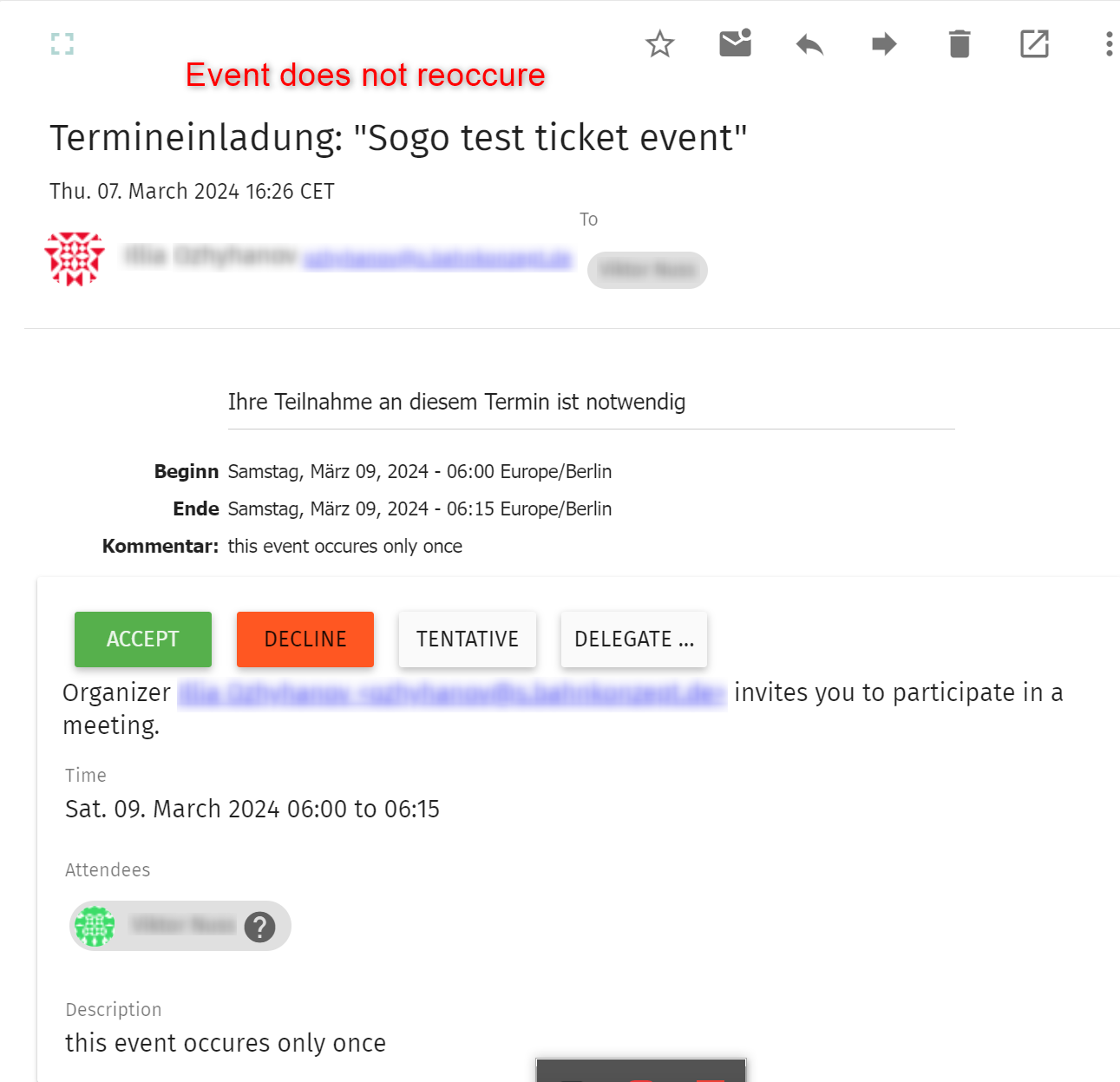Delete this email
The height and width of the screenshot is (1082, 1120).
tap(960, 44)
